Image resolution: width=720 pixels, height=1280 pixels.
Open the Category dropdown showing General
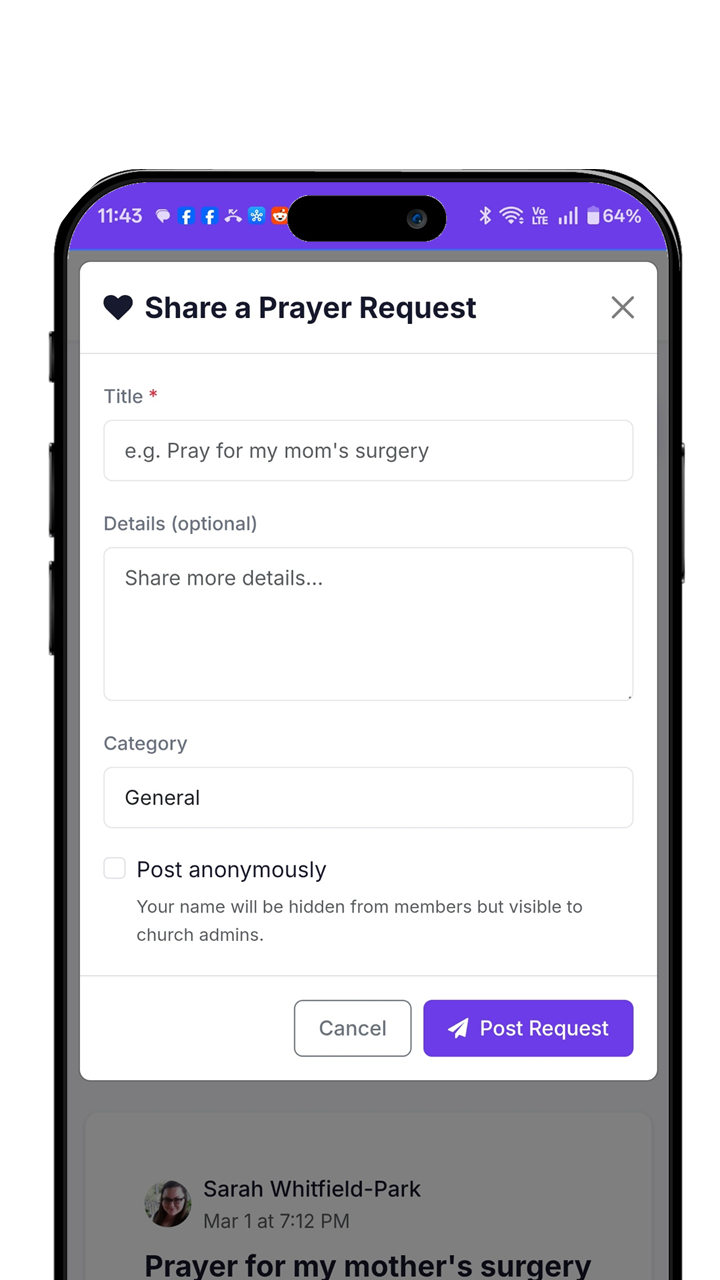[368, 797]
